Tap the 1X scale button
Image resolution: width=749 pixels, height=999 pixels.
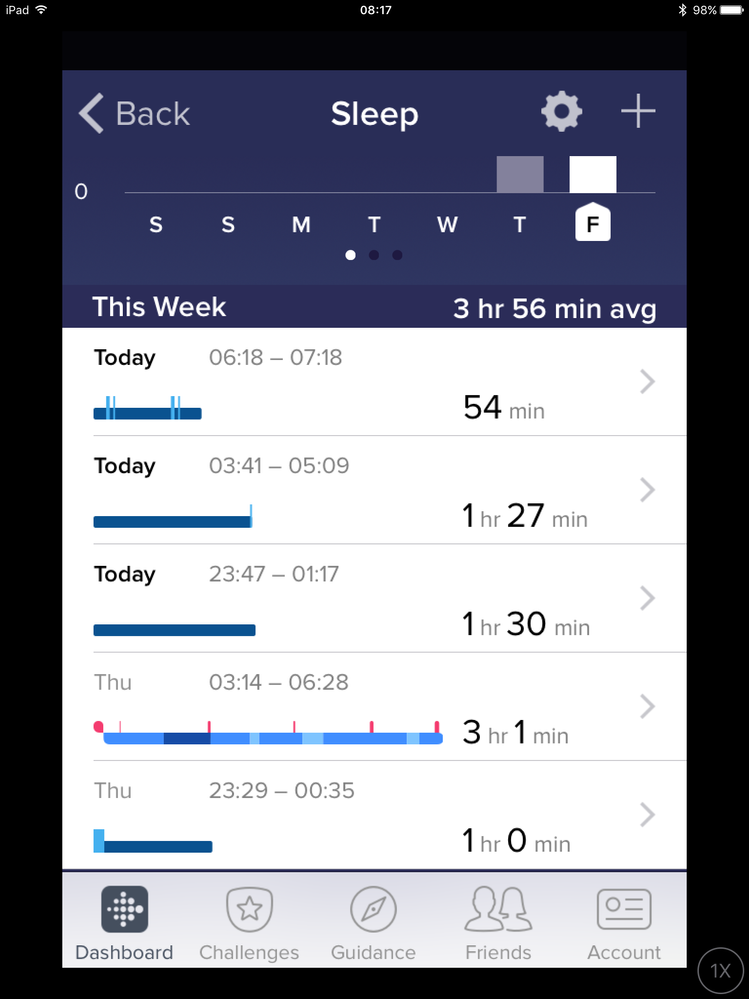click(720, 971)
